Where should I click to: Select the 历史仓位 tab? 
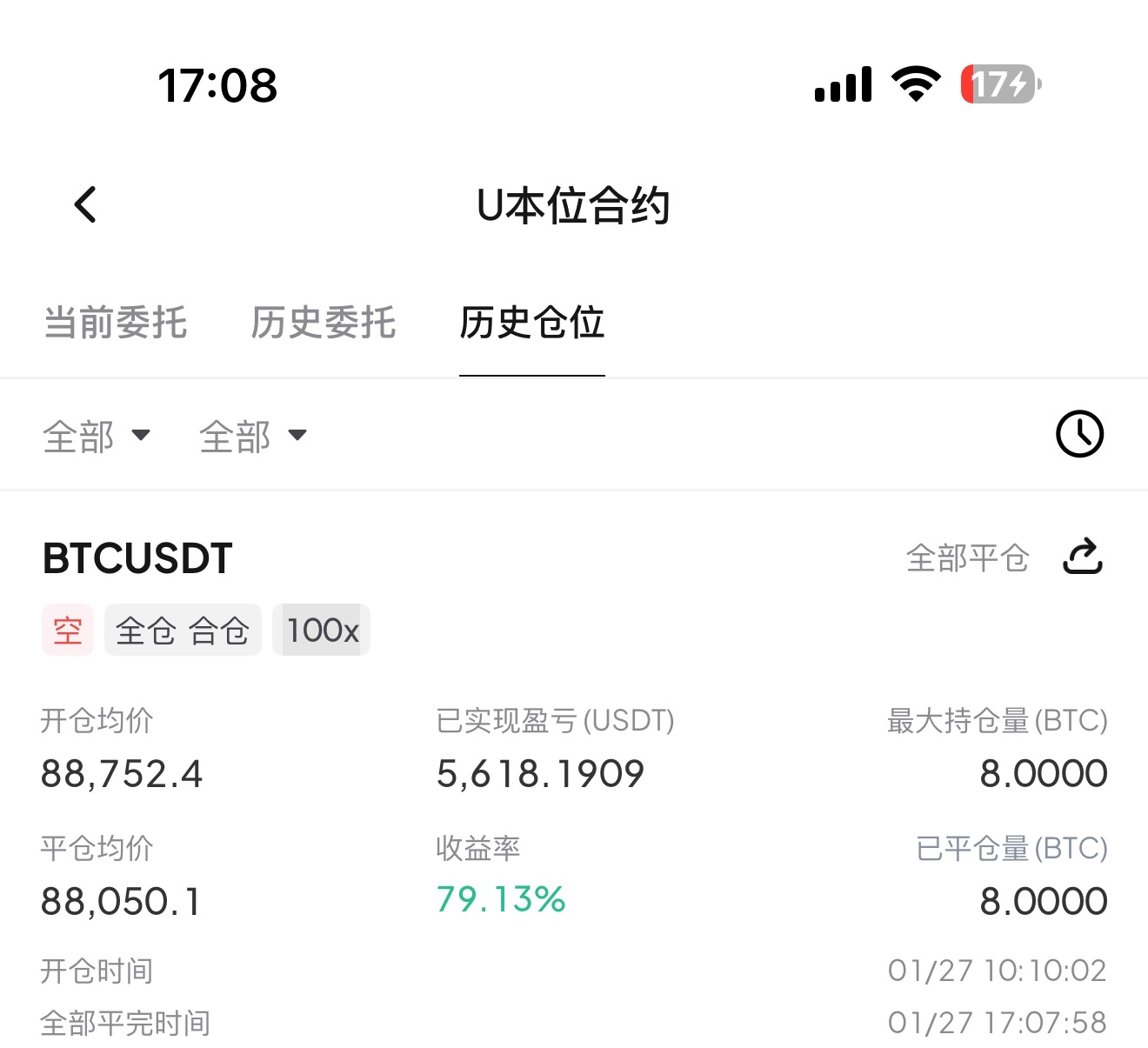pyautogui.click(x=531, y=323)
